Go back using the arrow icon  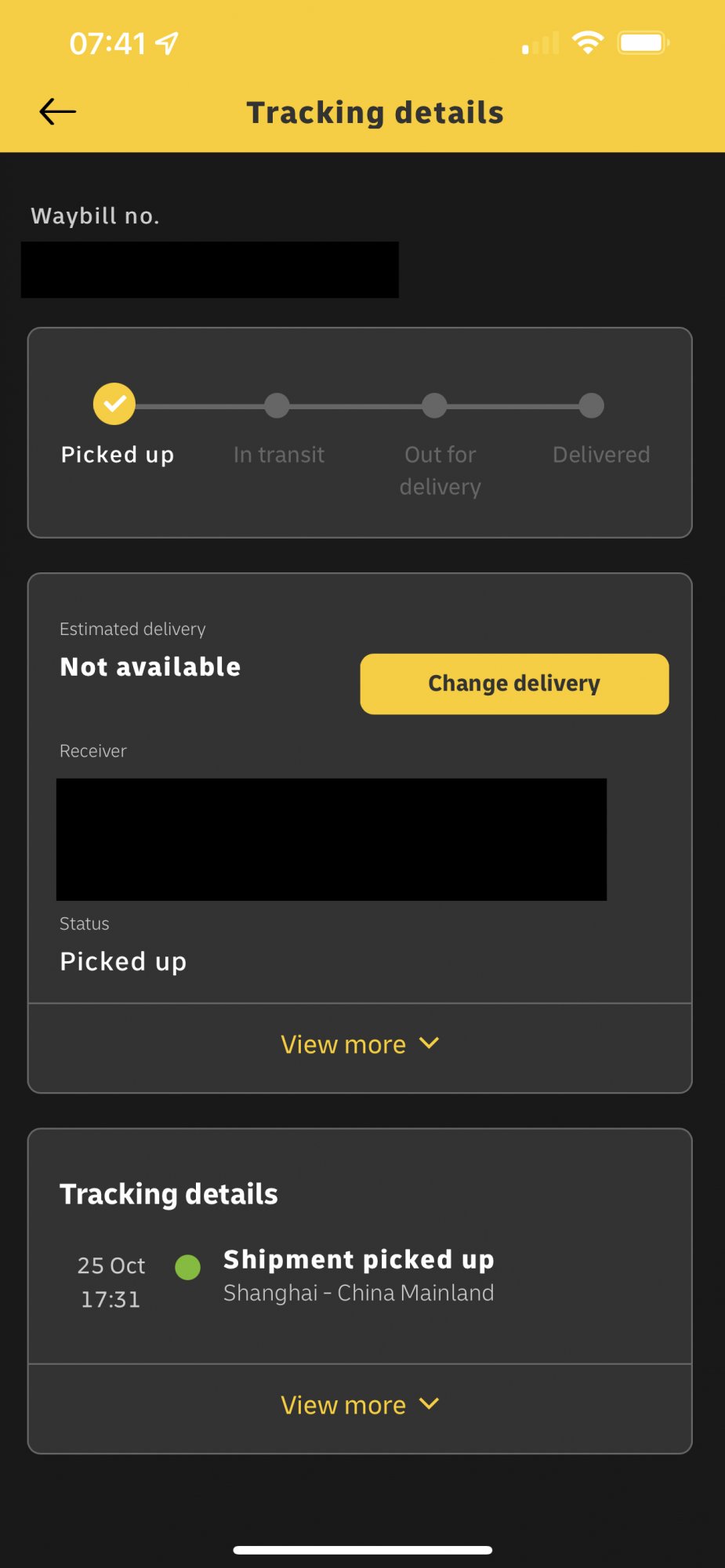coord(58,112)
